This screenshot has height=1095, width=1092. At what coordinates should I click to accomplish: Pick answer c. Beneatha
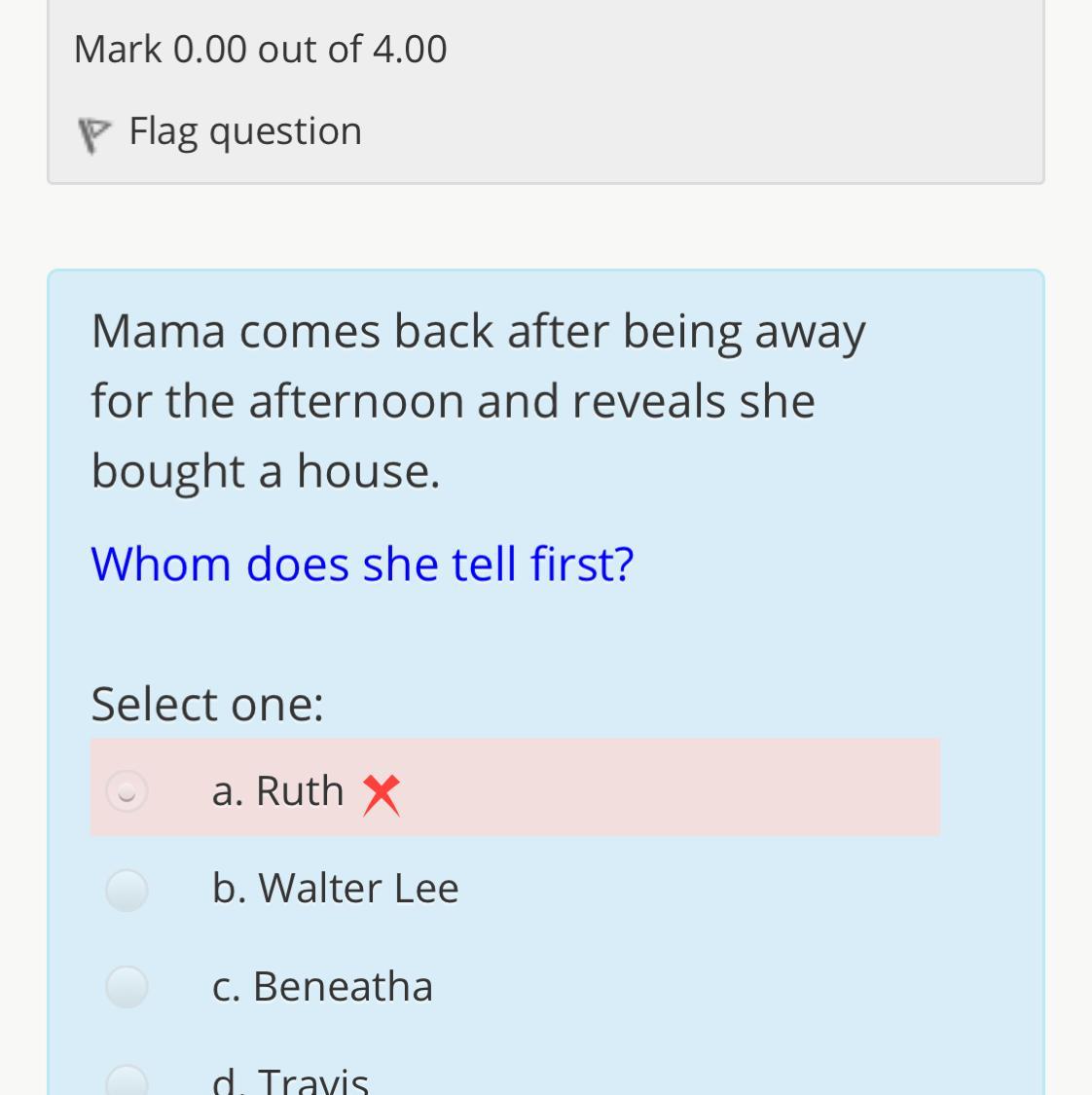point(127,986)
